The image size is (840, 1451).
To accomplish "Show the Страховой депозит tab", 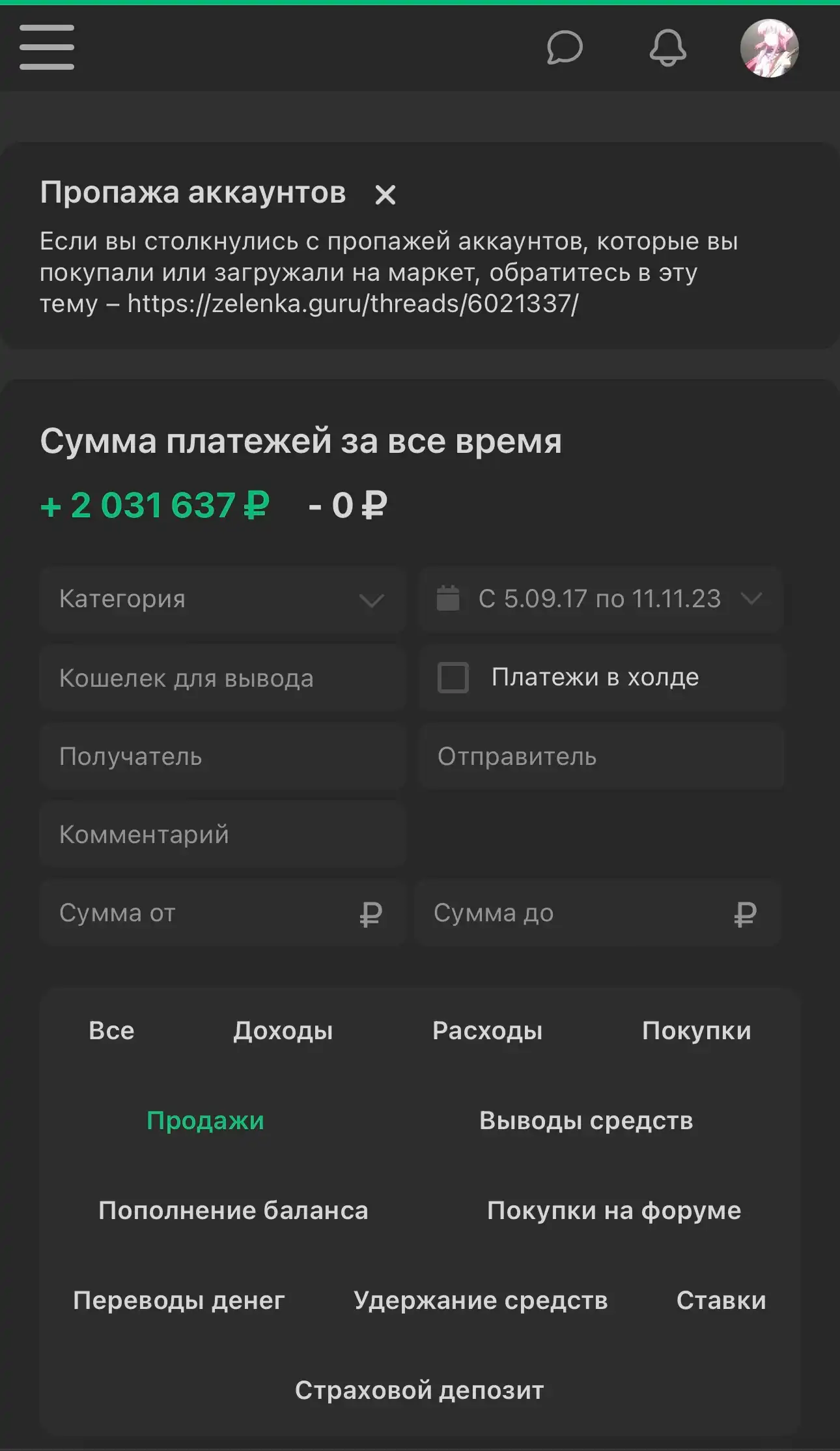I will tap(419, 1390).
